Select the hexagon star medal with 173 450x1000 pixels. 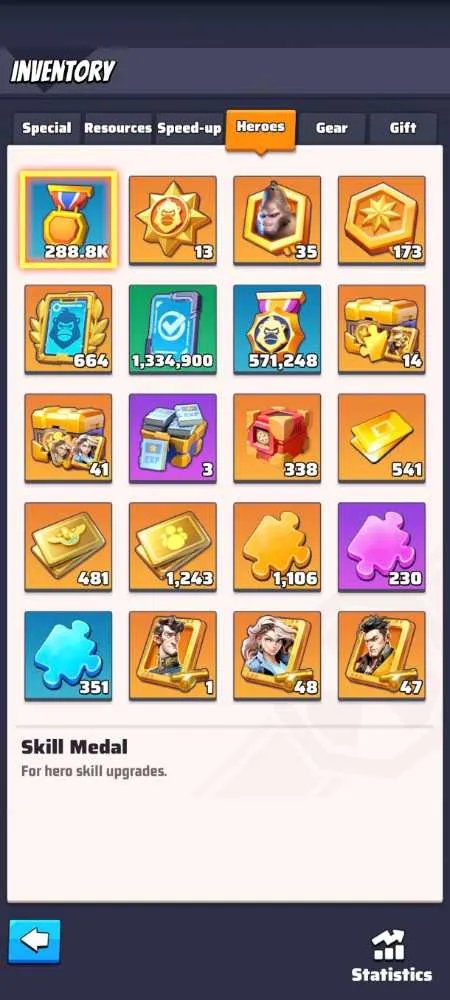382,220
